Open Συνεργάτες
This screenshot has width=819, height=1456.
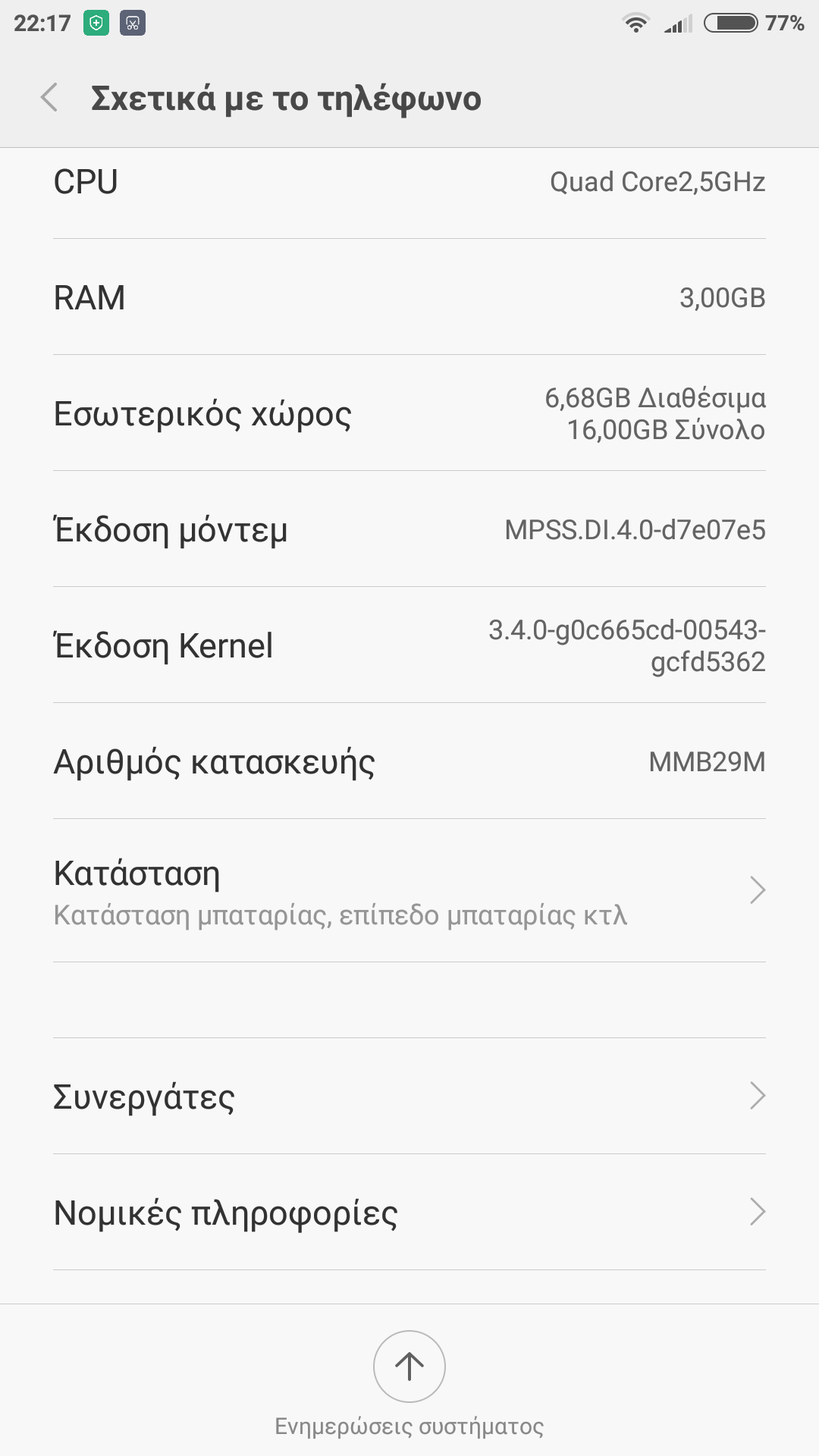click(x=409, y=1097)
